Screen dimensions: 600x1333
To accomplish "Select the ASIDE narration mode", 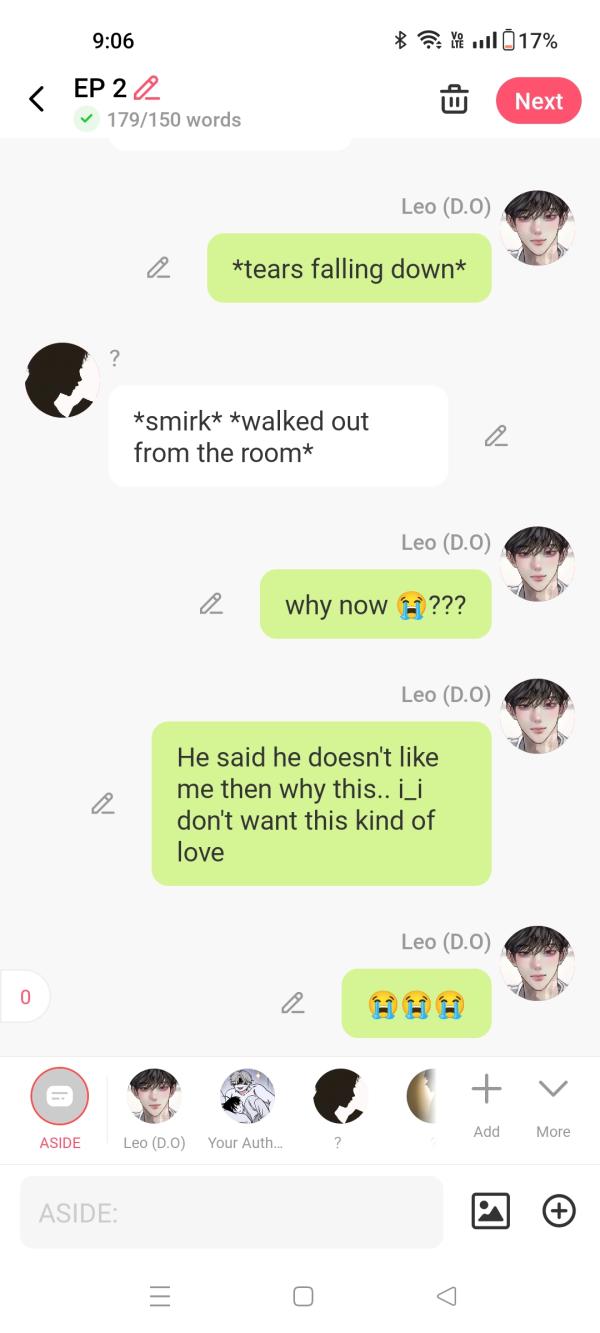I will [59, 1098].
